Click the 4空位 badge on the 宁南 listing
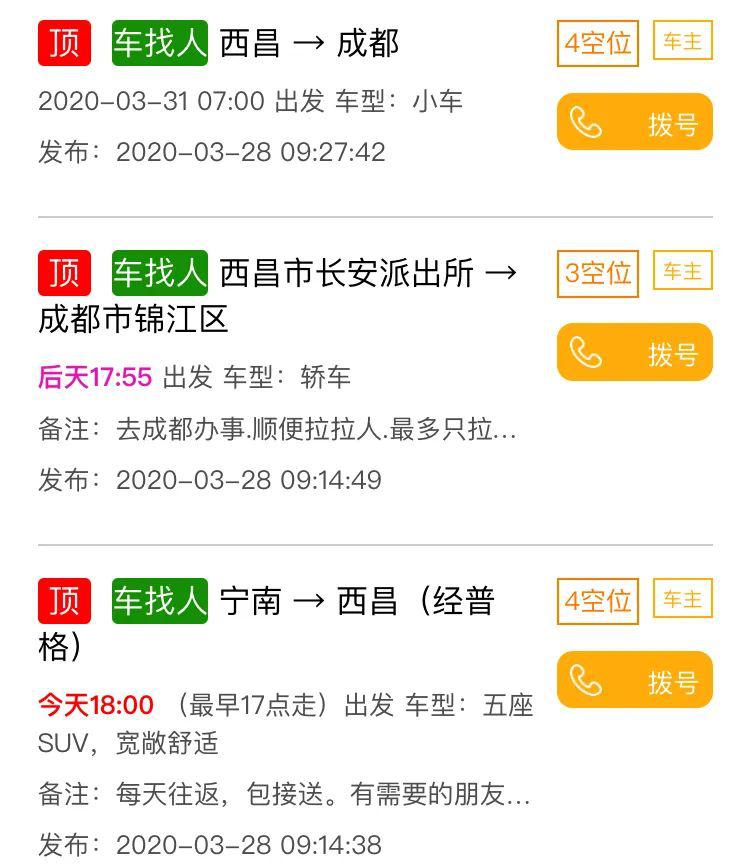The width and height of the screenshot is (750, 867). coord(596,598)
